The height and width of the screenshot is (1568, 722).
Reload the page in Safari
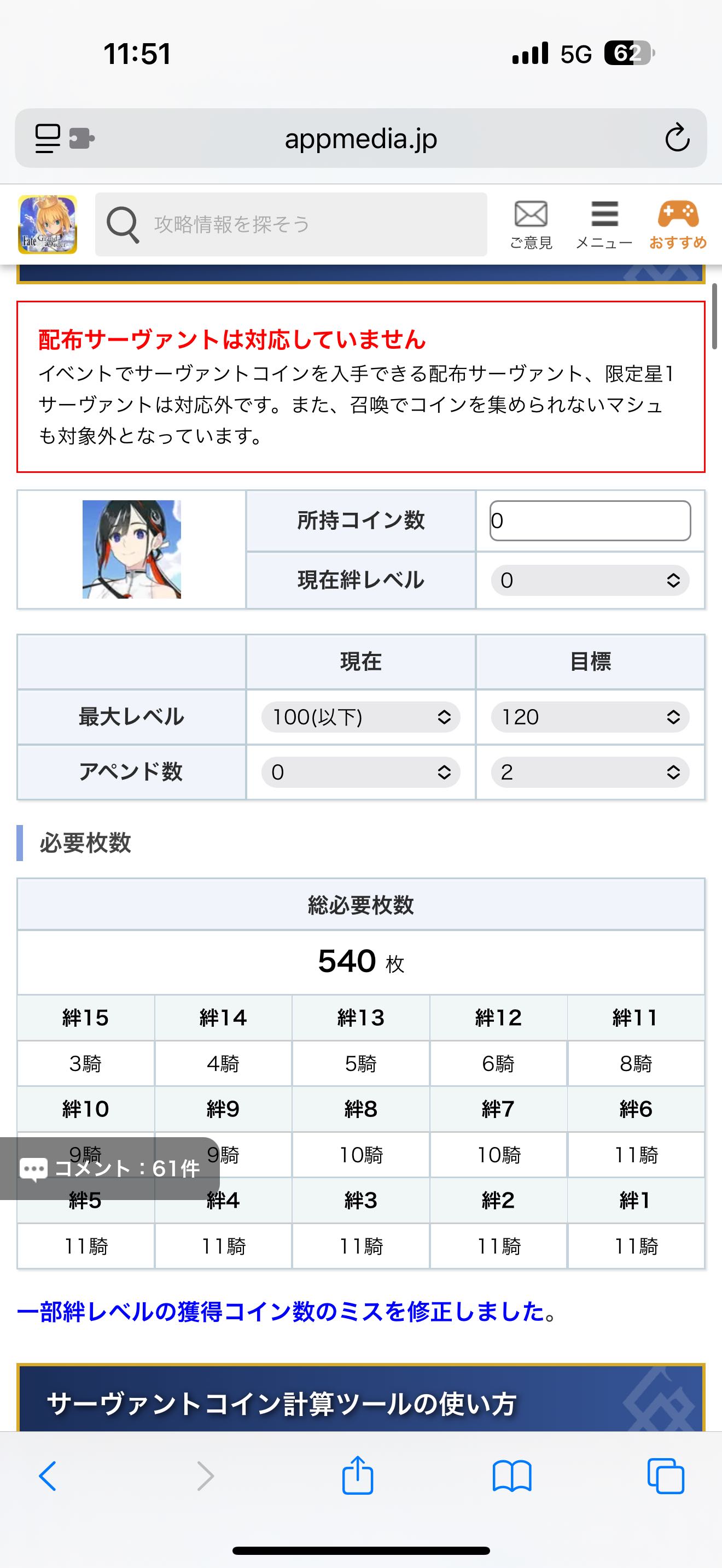pos(677,138)
